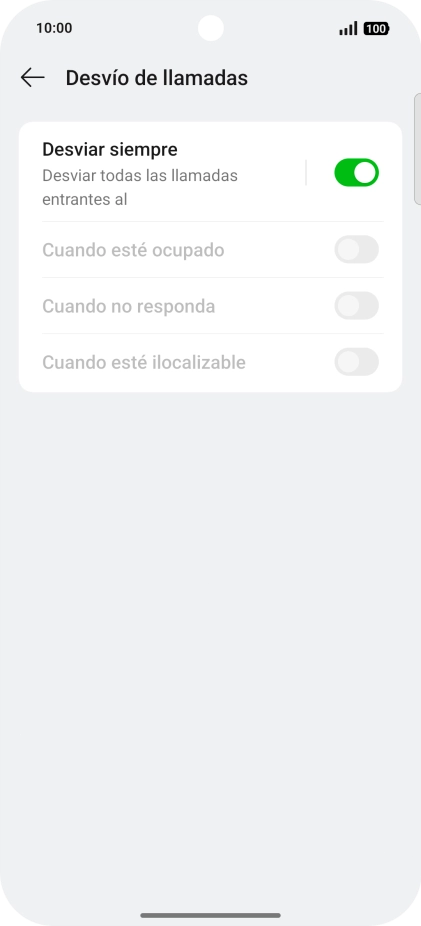421x926 pixels.
Task: Go back from Desvío de llamadas
Action: 32,77
